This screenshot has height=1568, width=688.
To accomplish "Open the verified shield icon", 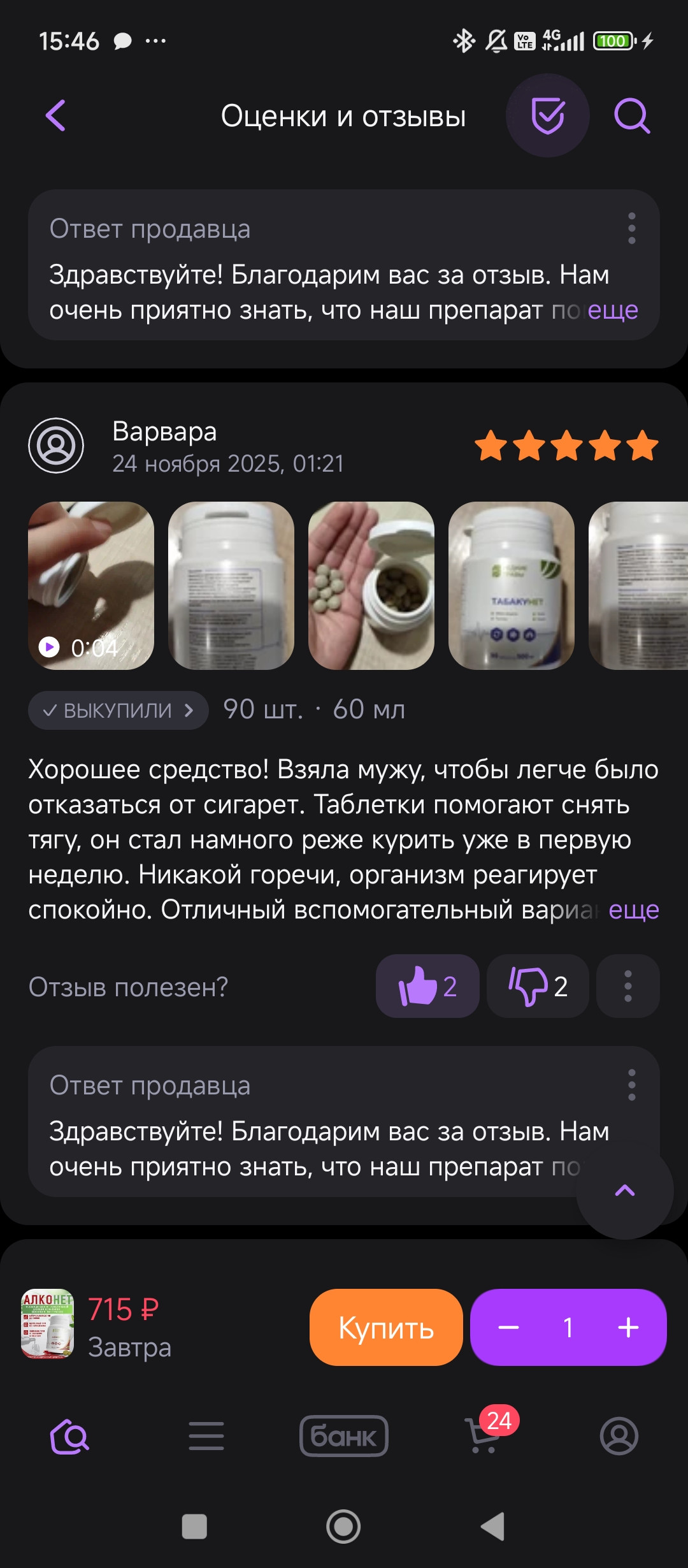I will 547,116.
